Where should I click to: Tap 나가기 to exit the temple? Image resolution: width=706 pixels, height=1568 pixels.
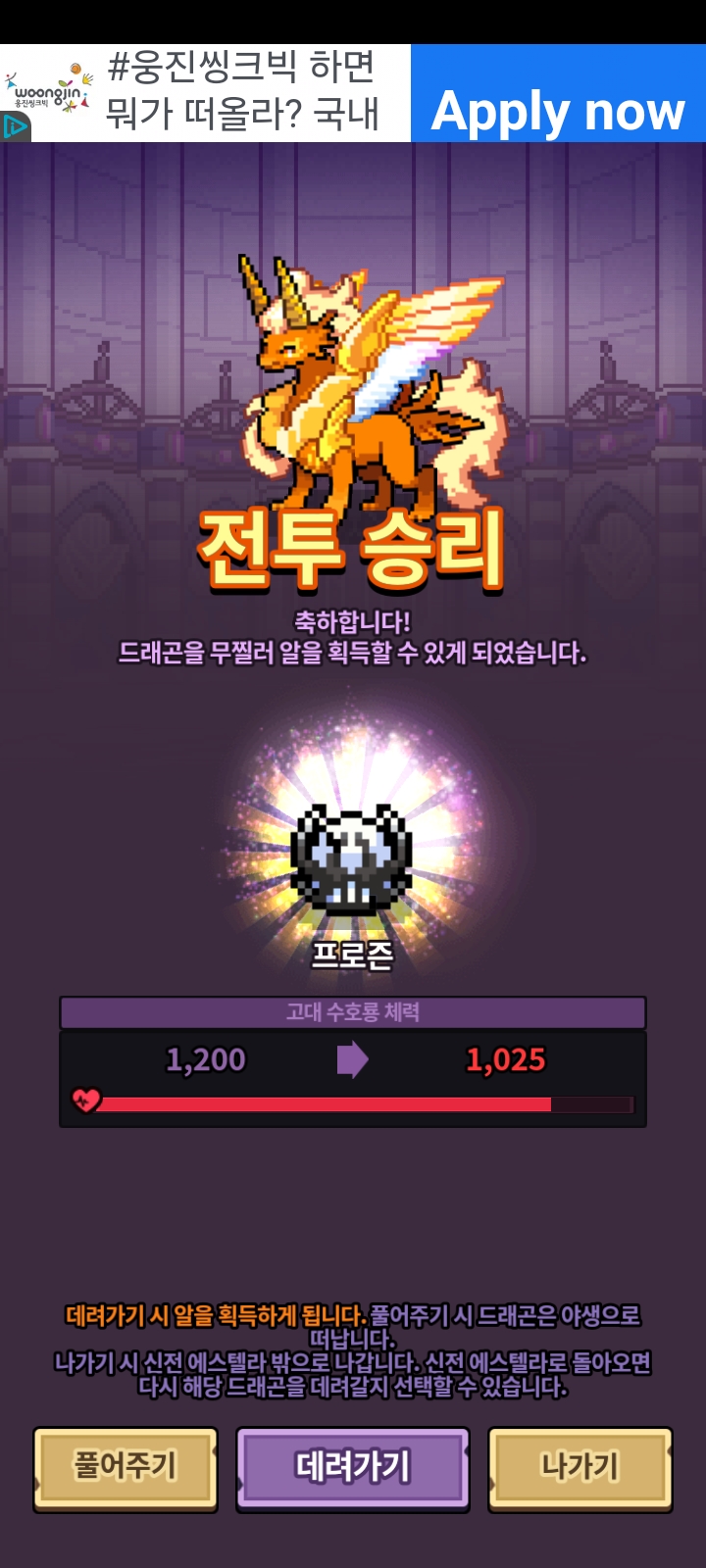tap(580, 1467)
